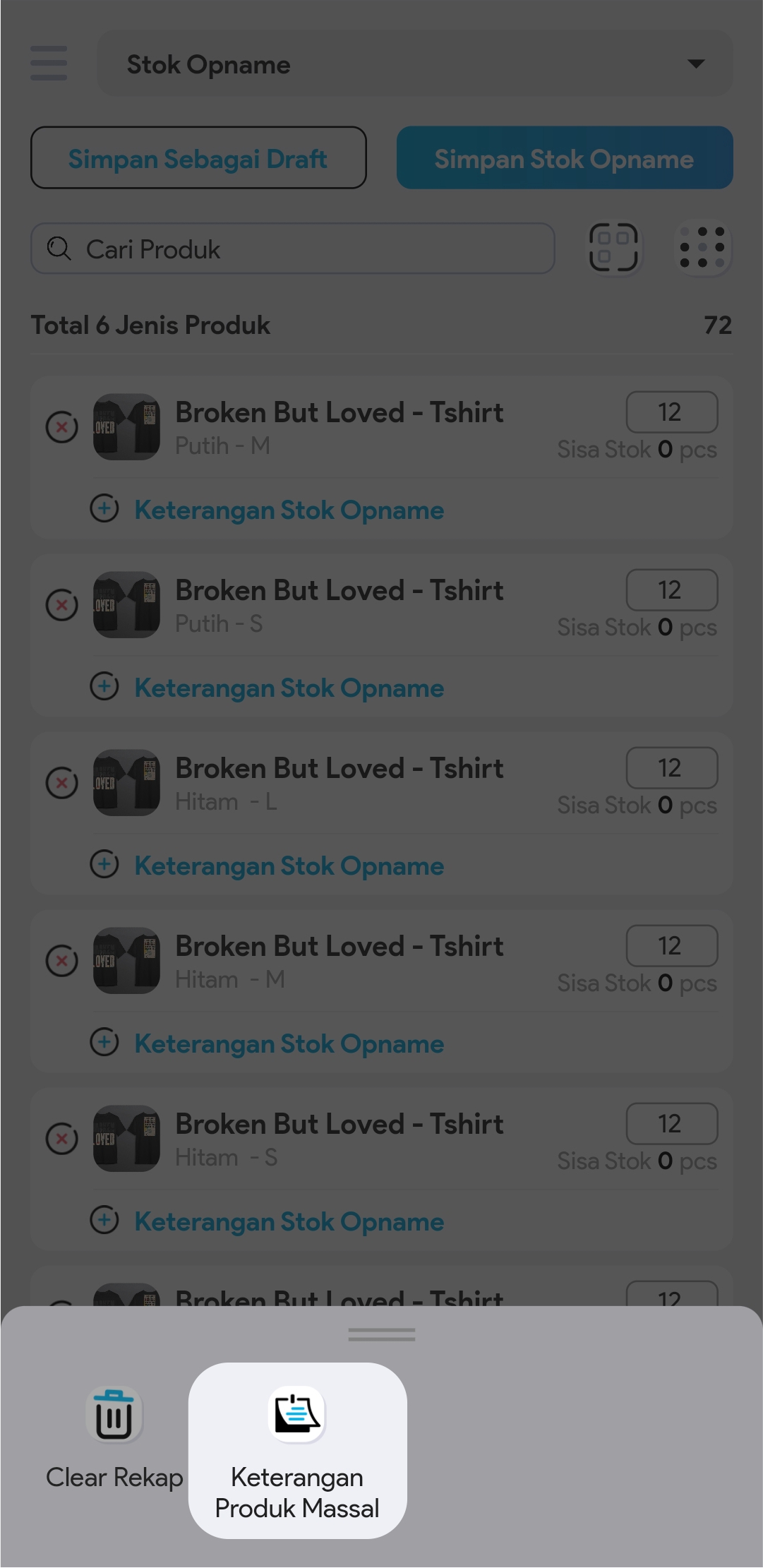Open the barcode scanner icon
The image size is (763, 1568).
tap(613, 248)
